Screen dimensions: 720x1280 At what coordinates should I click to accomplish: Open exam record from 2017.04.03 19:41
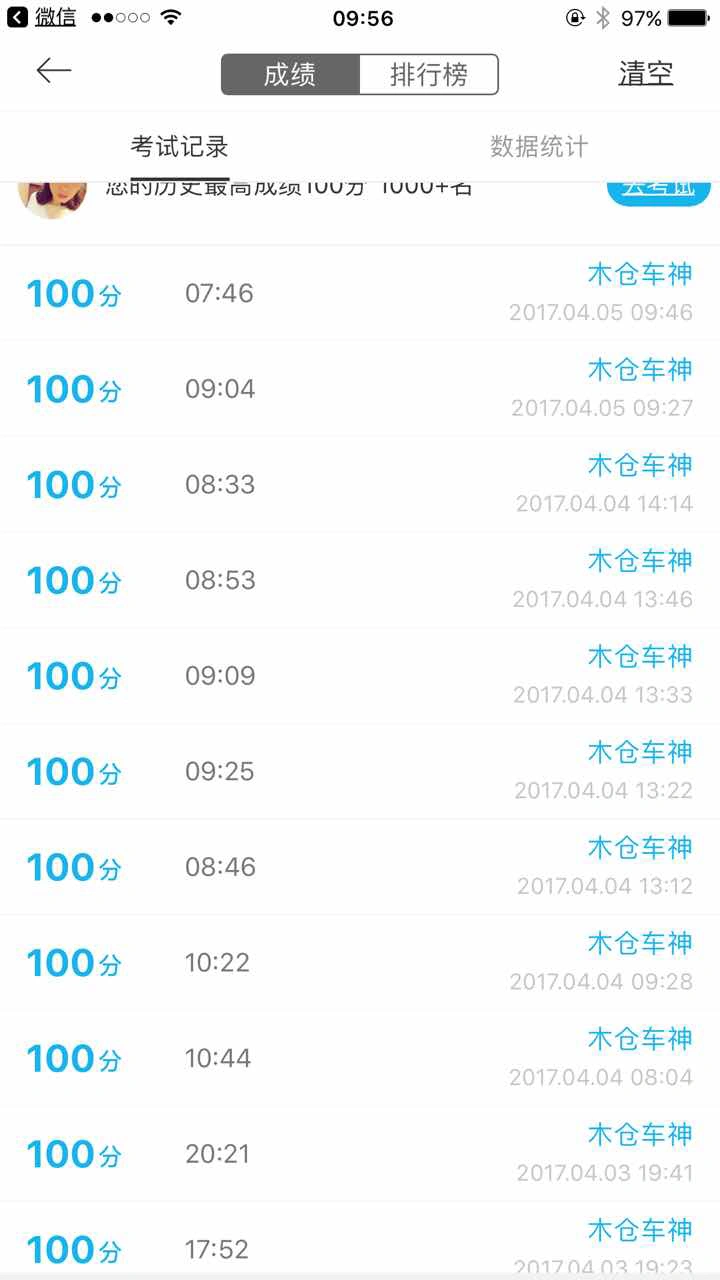pos(360,1155)
